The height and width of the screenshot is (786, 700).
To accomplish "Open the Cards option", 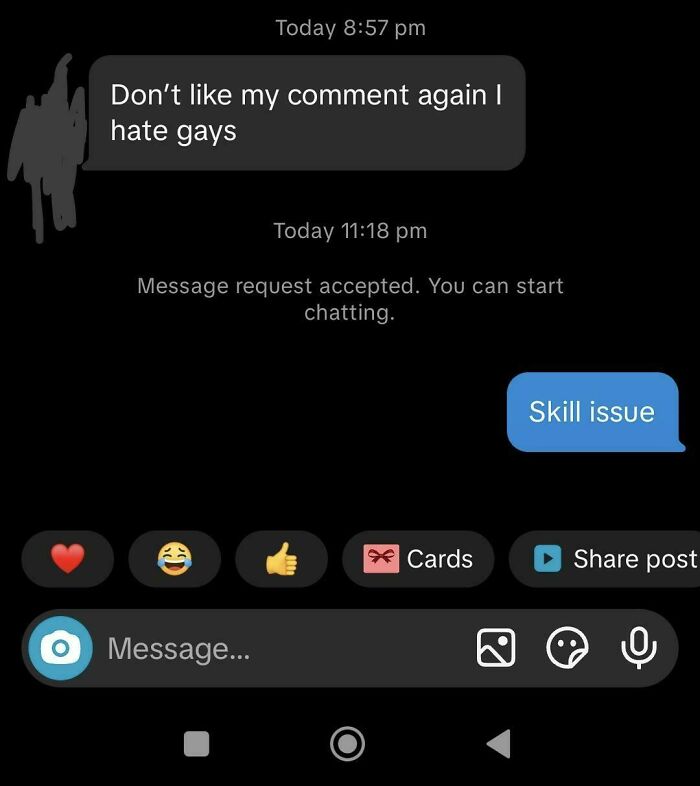I will (x=418, y=559).
